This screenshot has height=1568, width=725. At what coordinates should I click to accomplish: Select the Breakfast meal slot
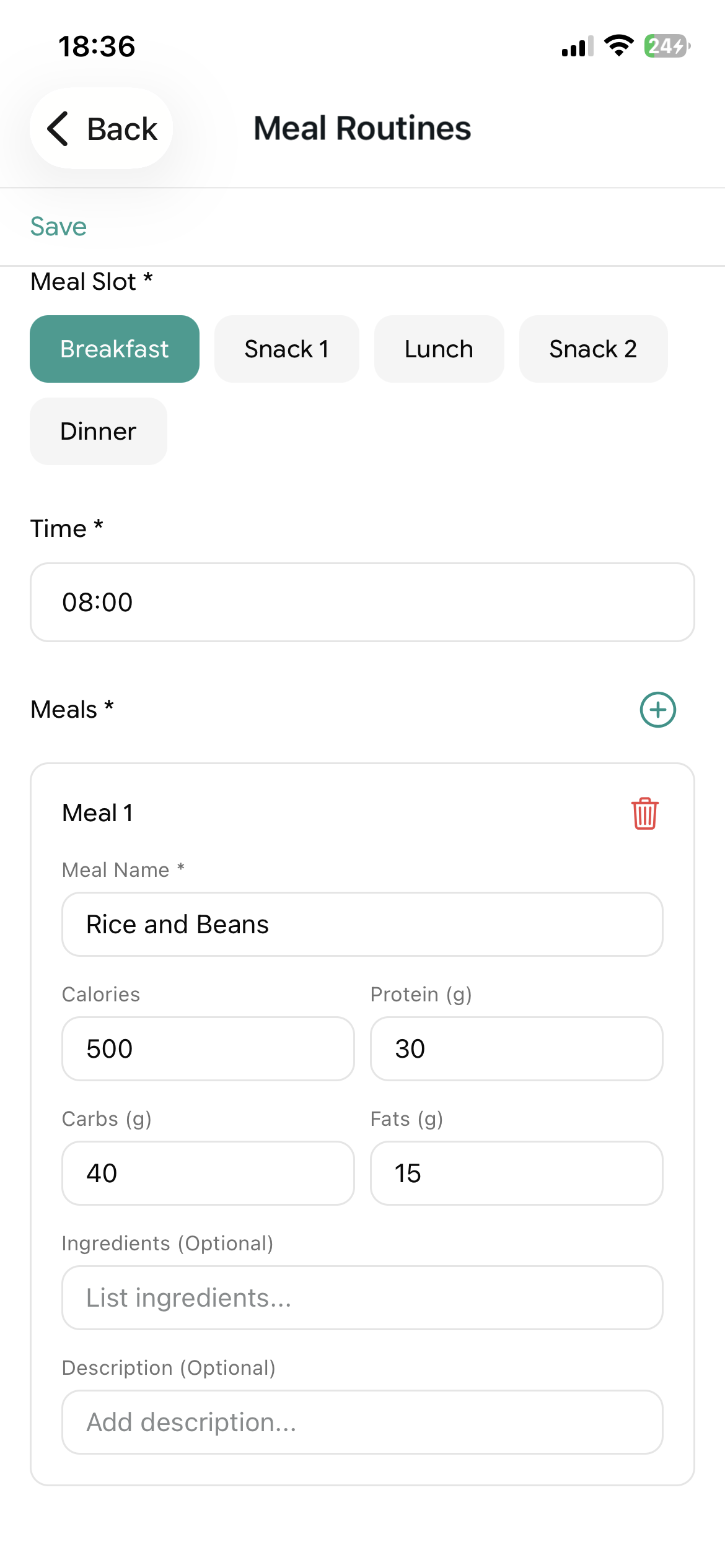click(114, 349)
